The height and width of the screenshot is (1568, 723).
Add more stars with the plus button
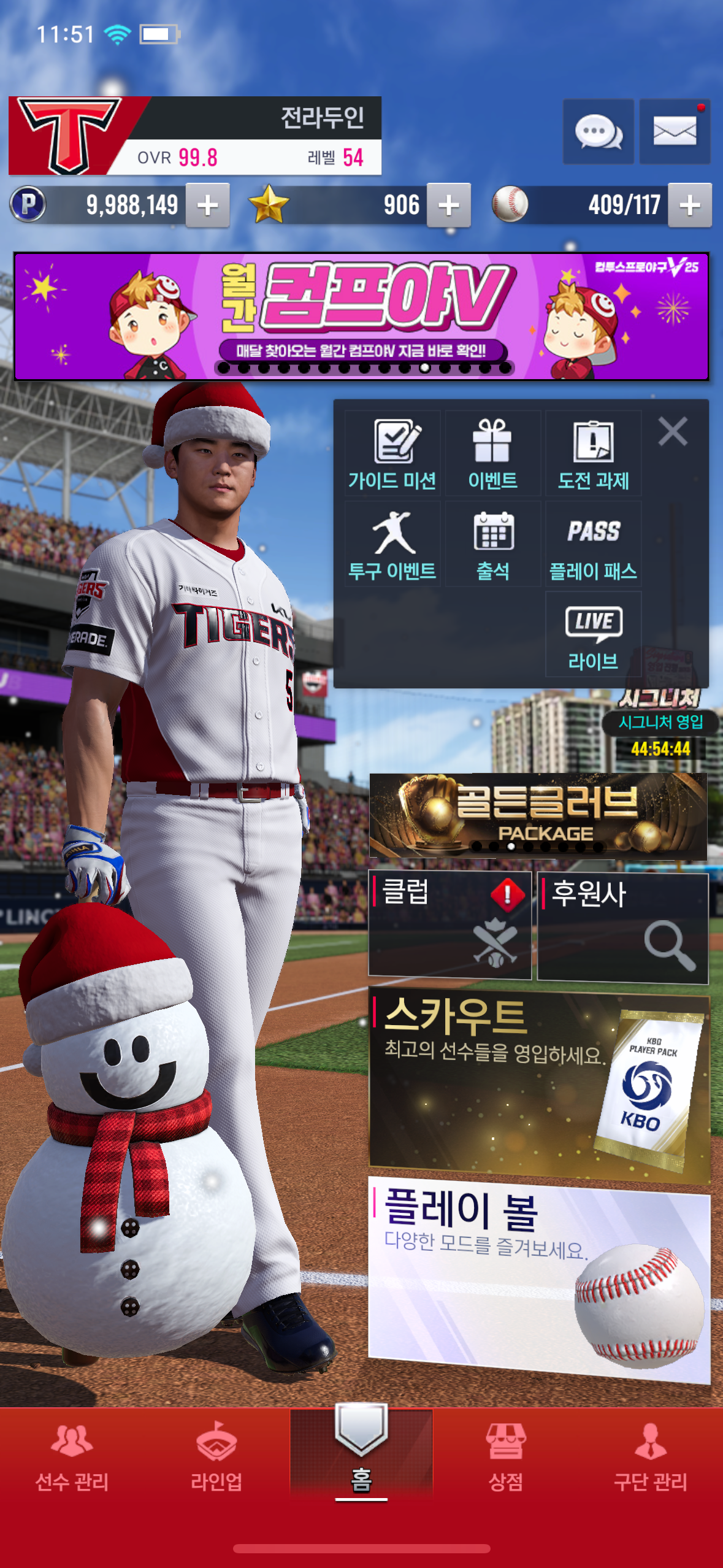(449, 206)
